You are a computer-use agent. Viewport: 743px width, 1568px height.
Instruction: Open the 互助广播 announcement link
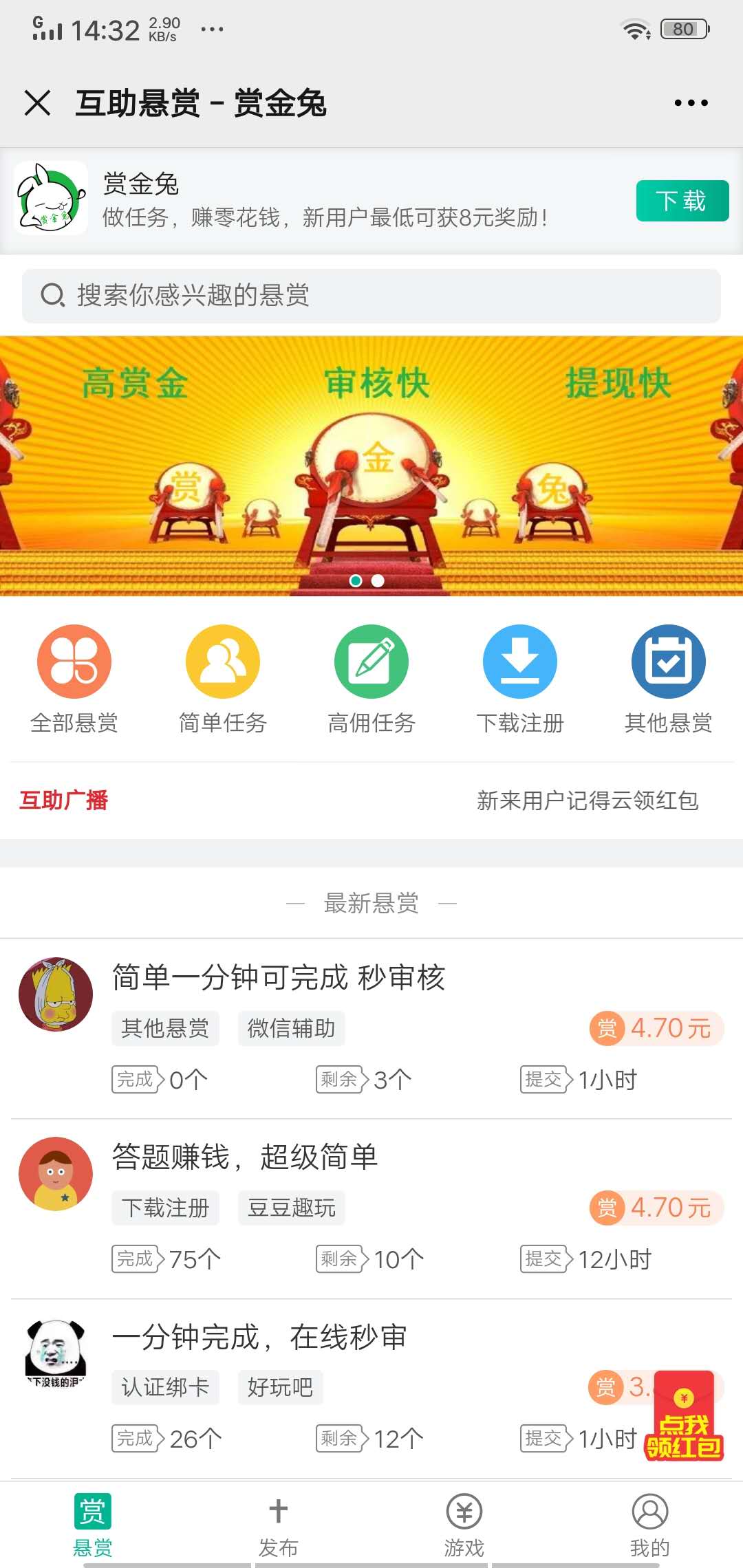point(64,801)
